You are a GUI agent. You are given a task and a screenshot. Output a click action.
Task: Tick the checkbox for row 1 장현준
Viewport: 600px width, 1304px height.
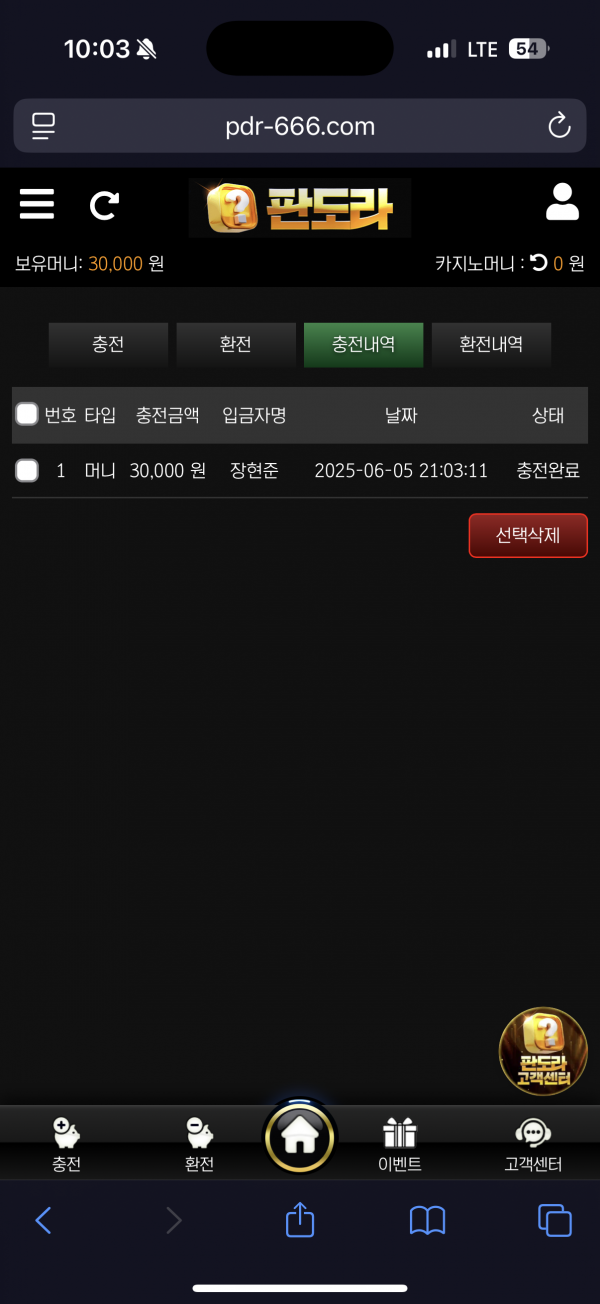(x=27, y=470)
